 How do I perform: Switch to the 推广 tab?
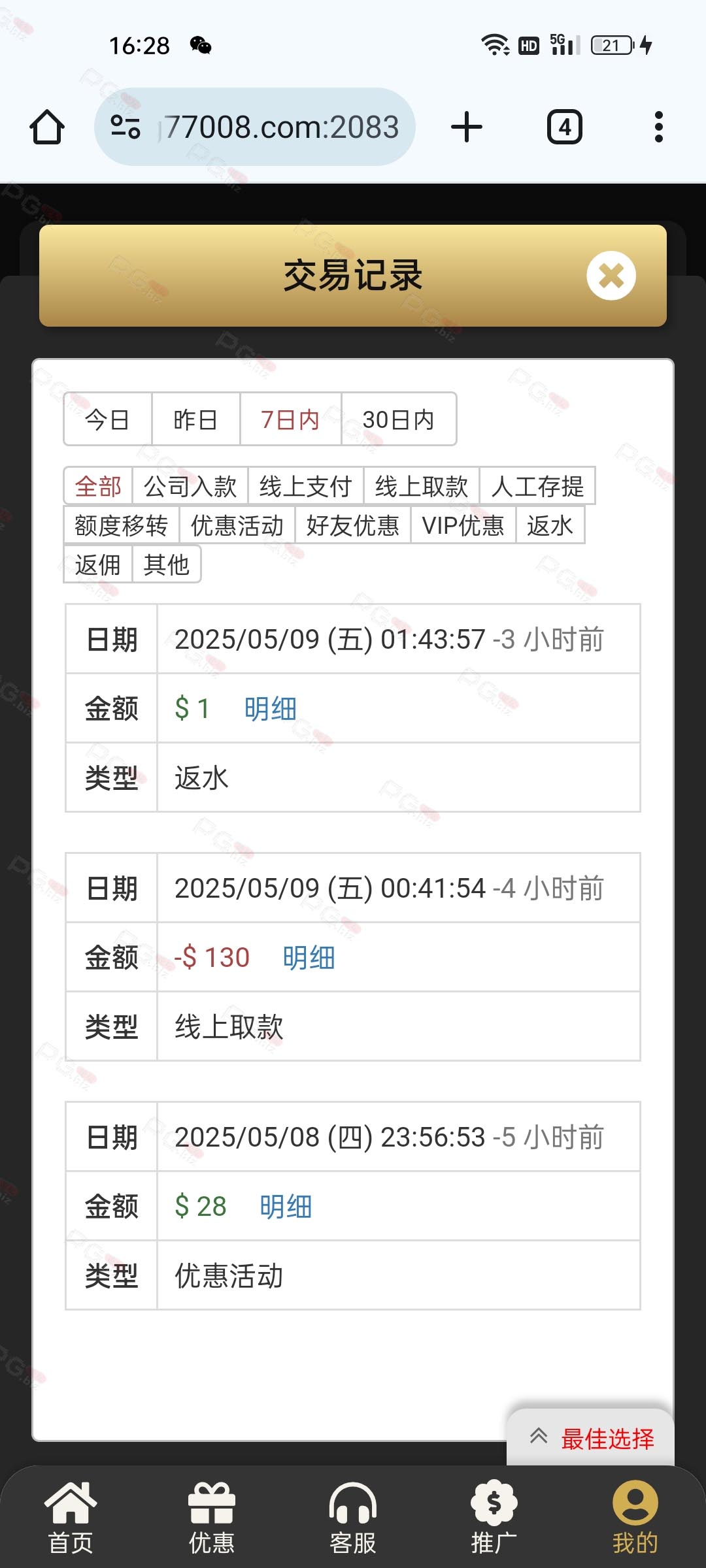point(494,1518)
